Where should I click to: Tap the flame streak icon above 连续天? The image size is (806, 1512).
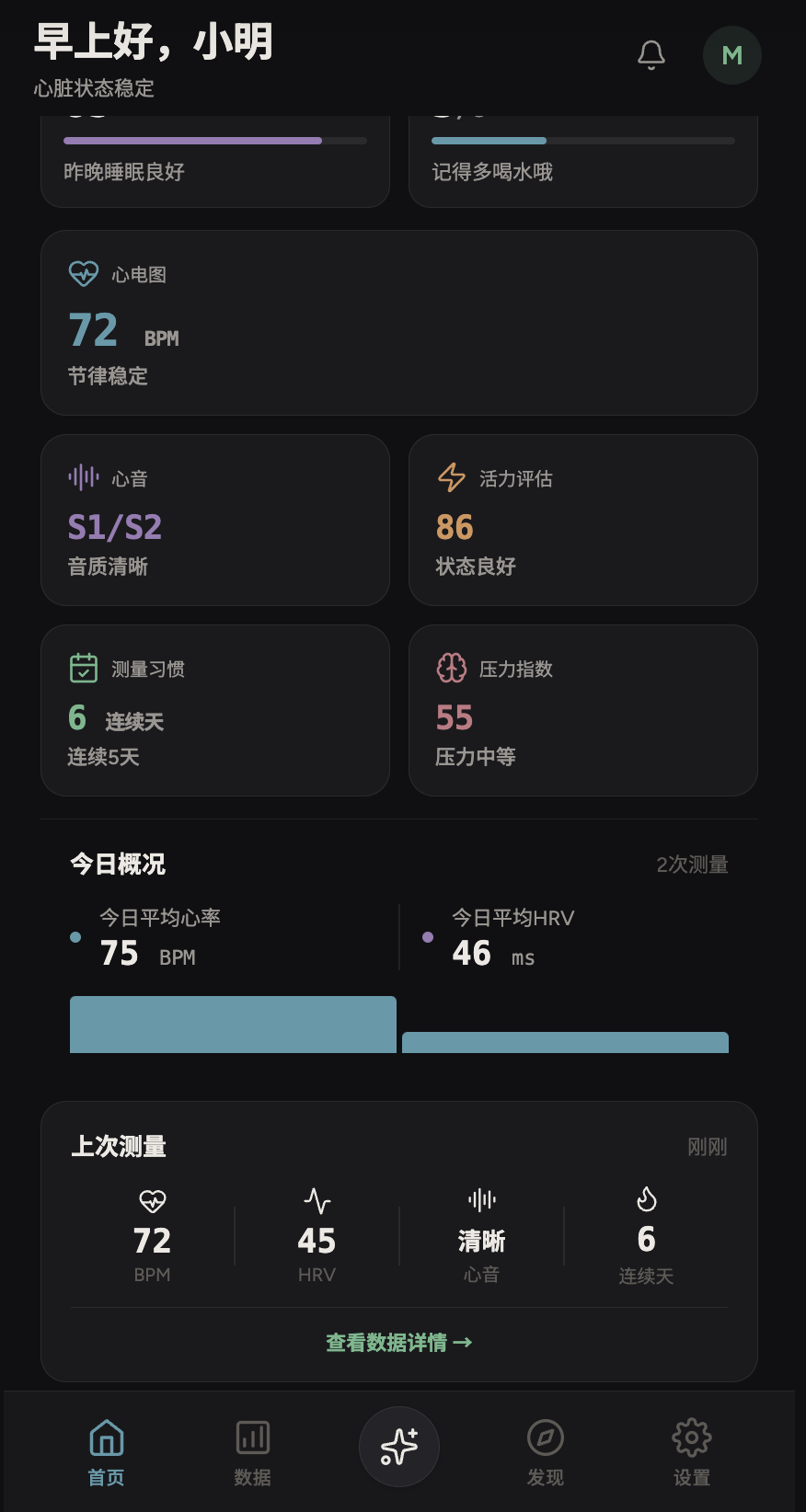click(x=646, y=1199)
